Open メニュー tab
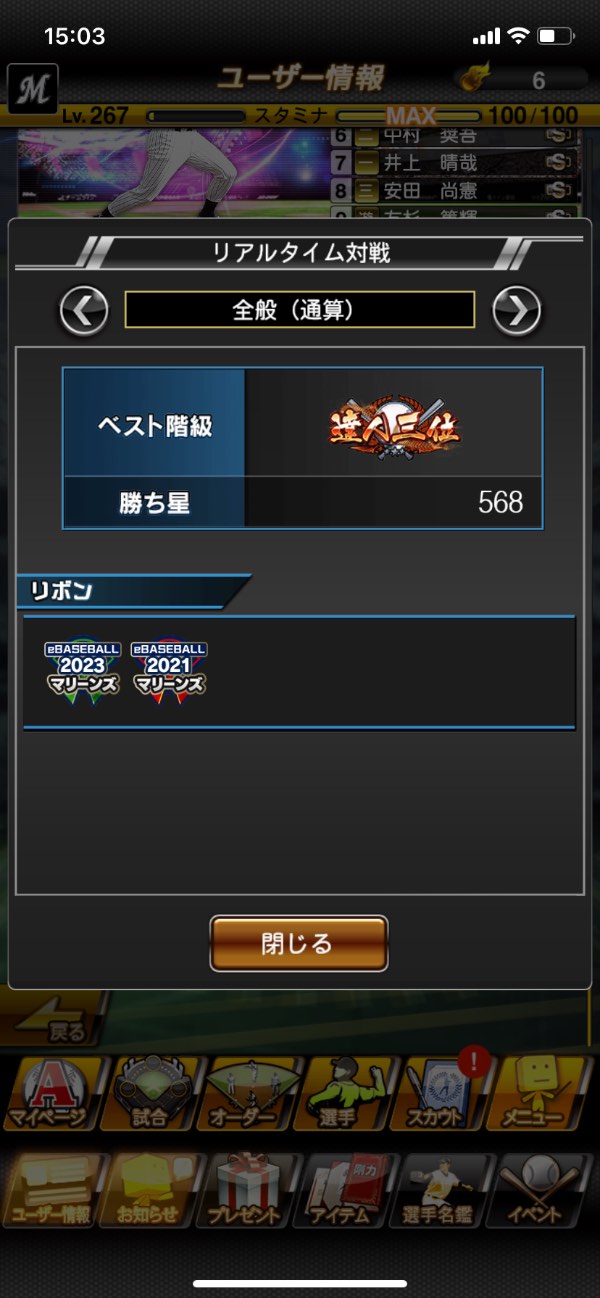This screenshot has height=1298, width=600. [546, 1093]
